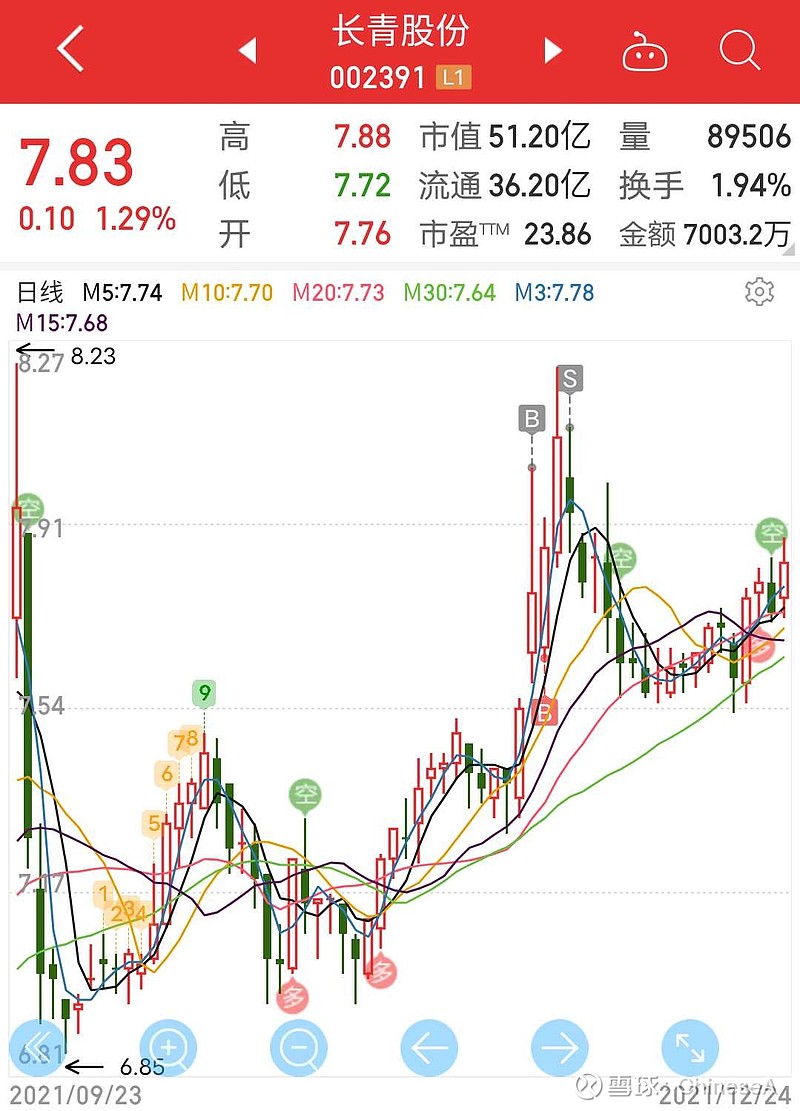The image size is (800, 1111).
Task: Zoom in on the candlestick chart
Action: tap(168, 1048)
